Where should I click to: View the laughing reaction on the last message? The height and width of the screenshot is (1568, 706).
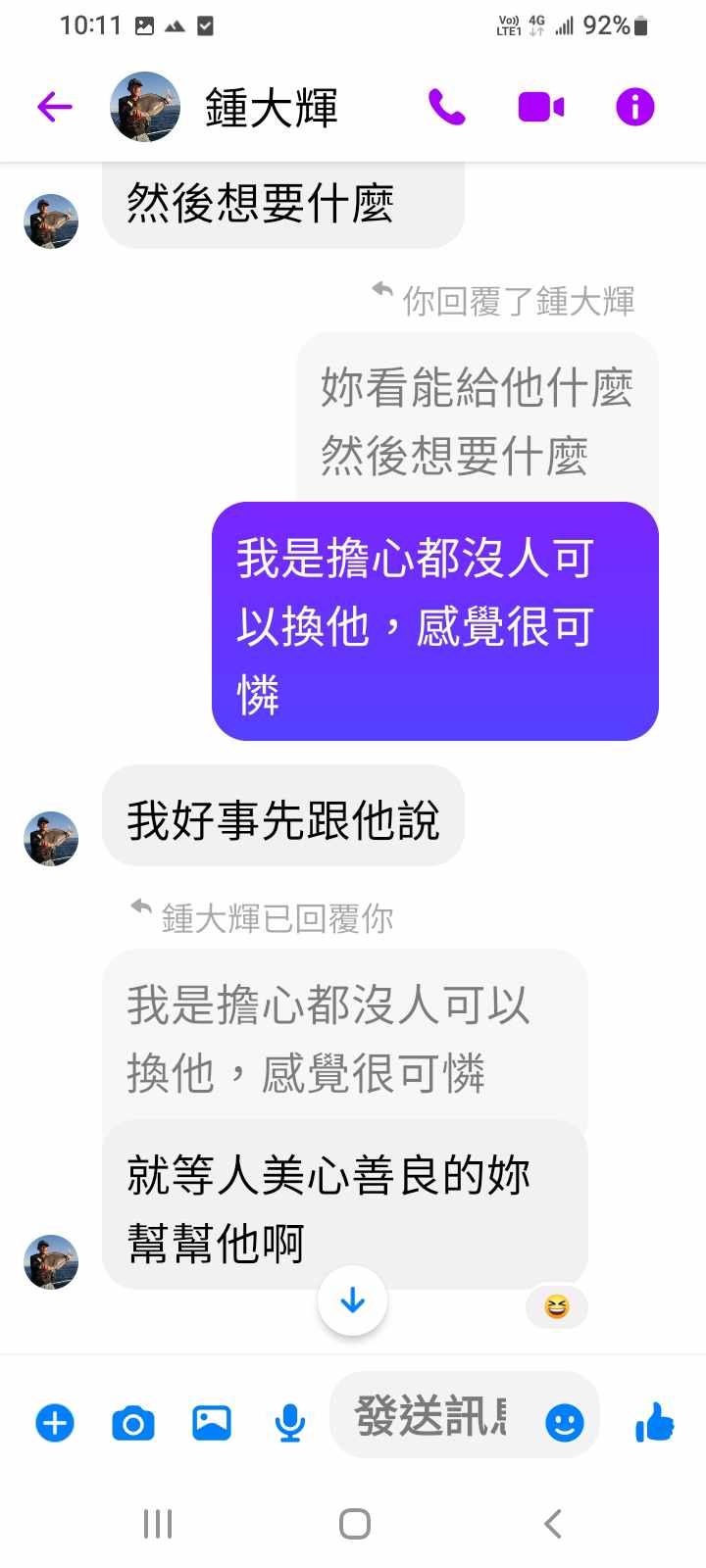(556, 1307)
